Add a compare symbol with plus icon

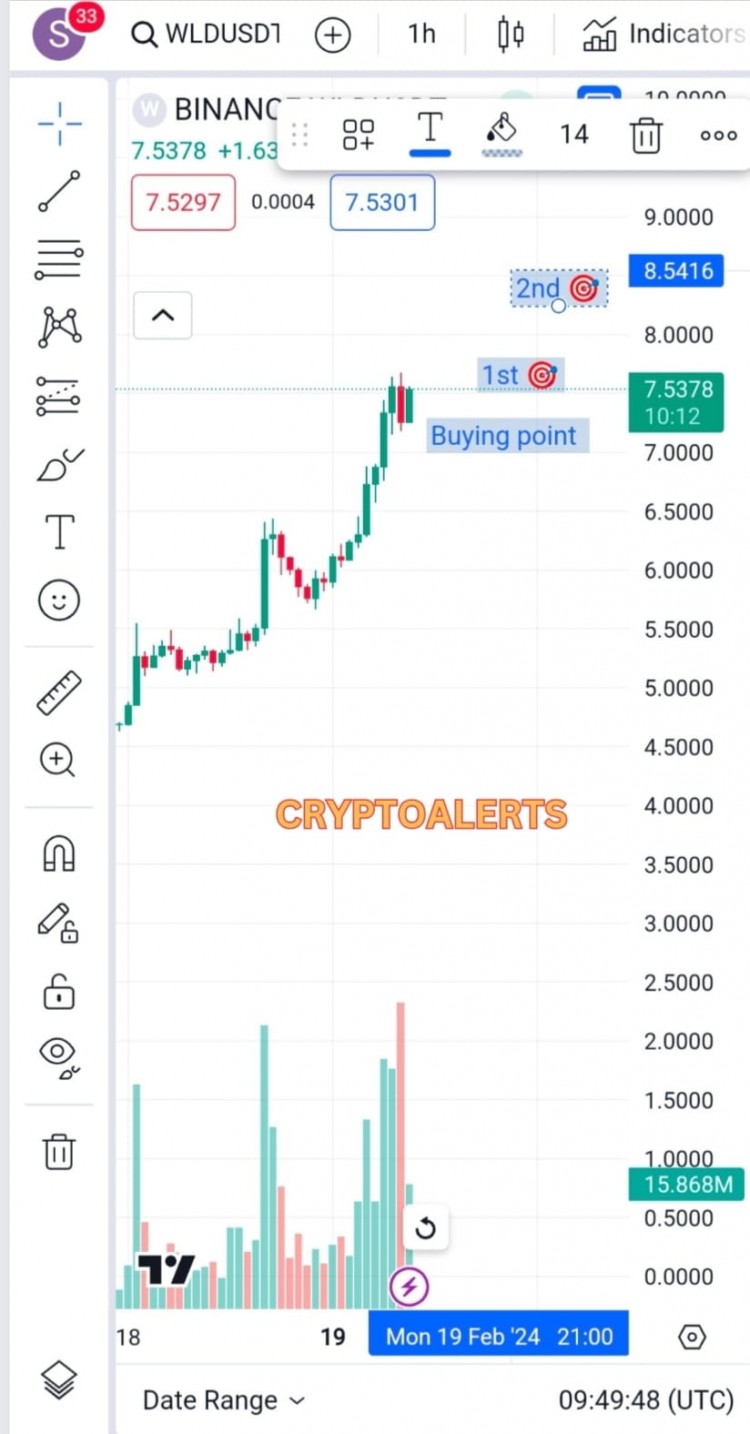333,36
